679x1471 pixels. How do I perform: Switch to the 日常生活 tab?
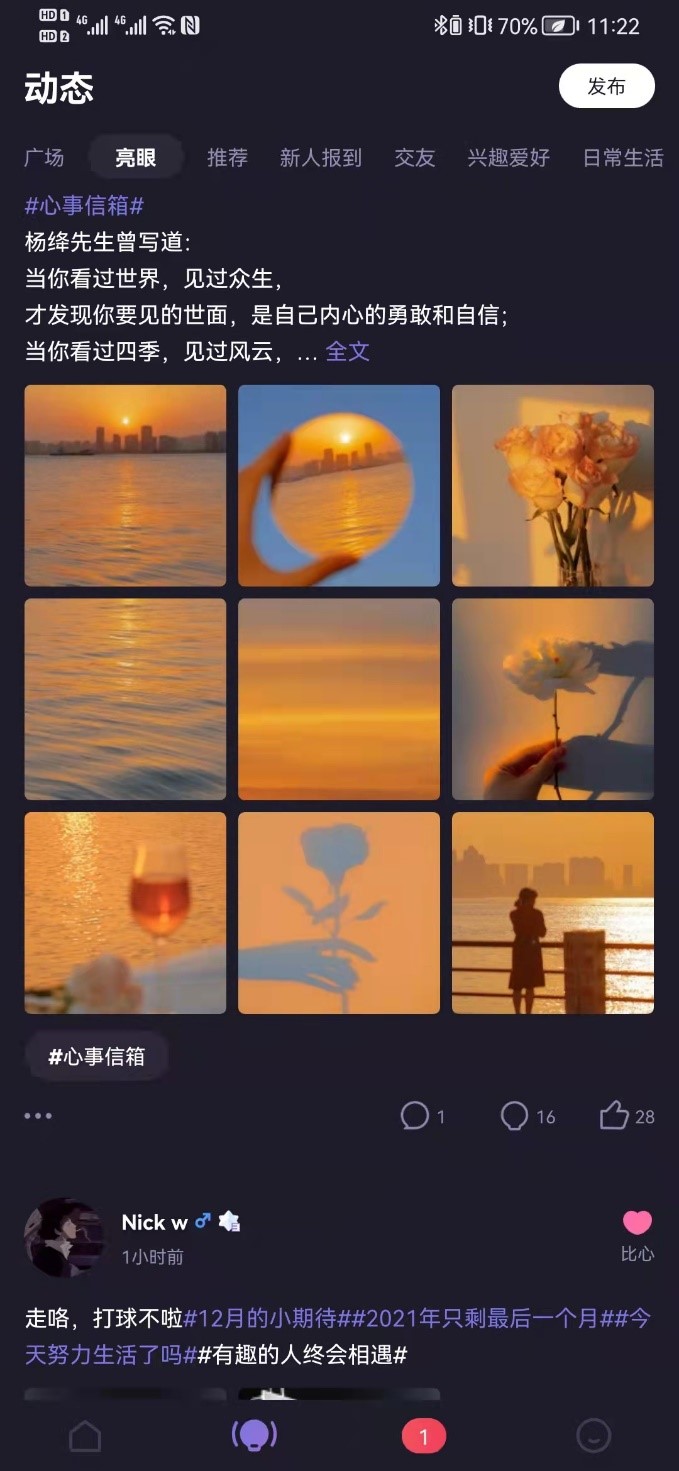point(622,157)
